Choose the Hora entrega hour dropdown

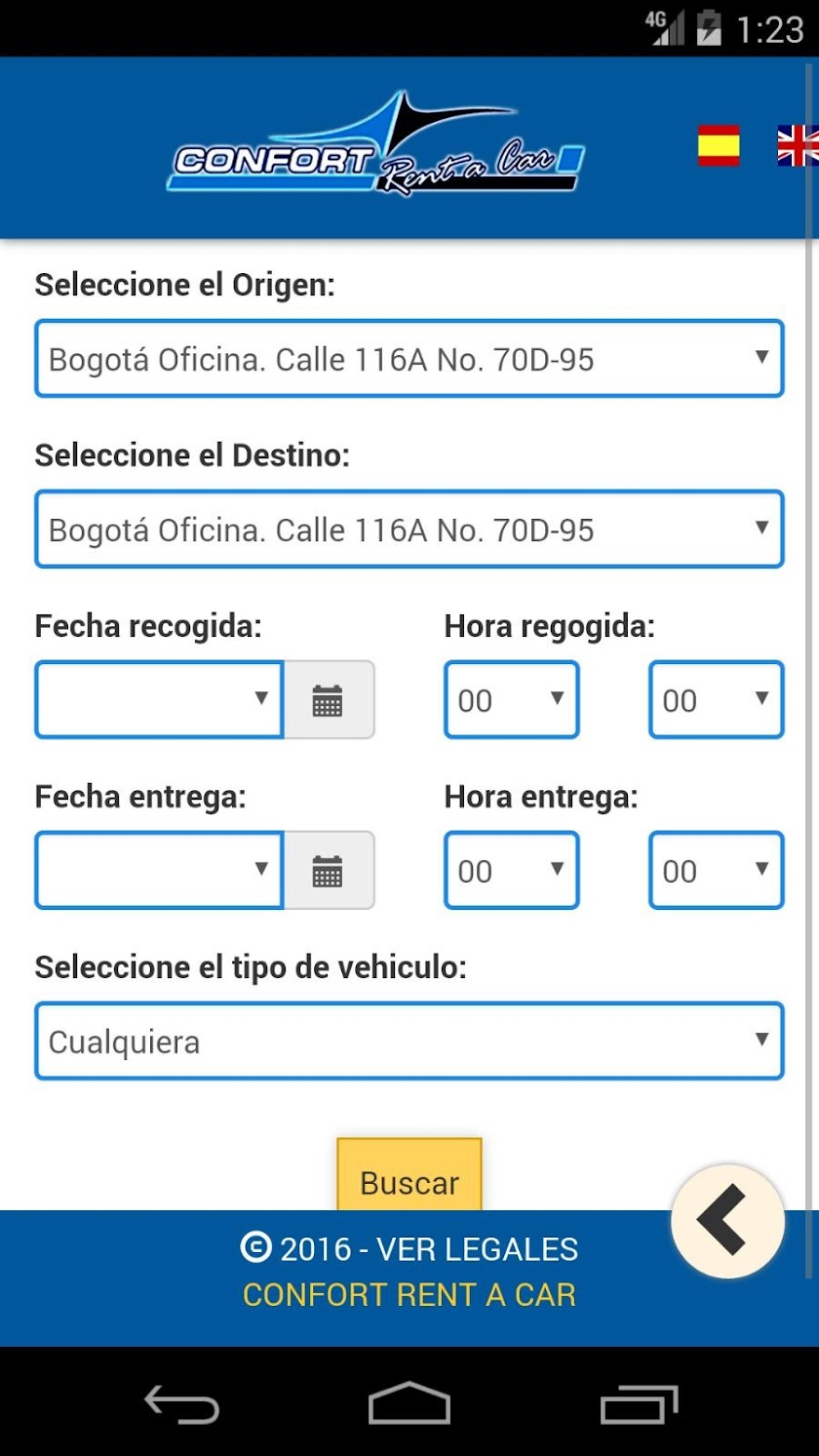(x=512, y=870)
